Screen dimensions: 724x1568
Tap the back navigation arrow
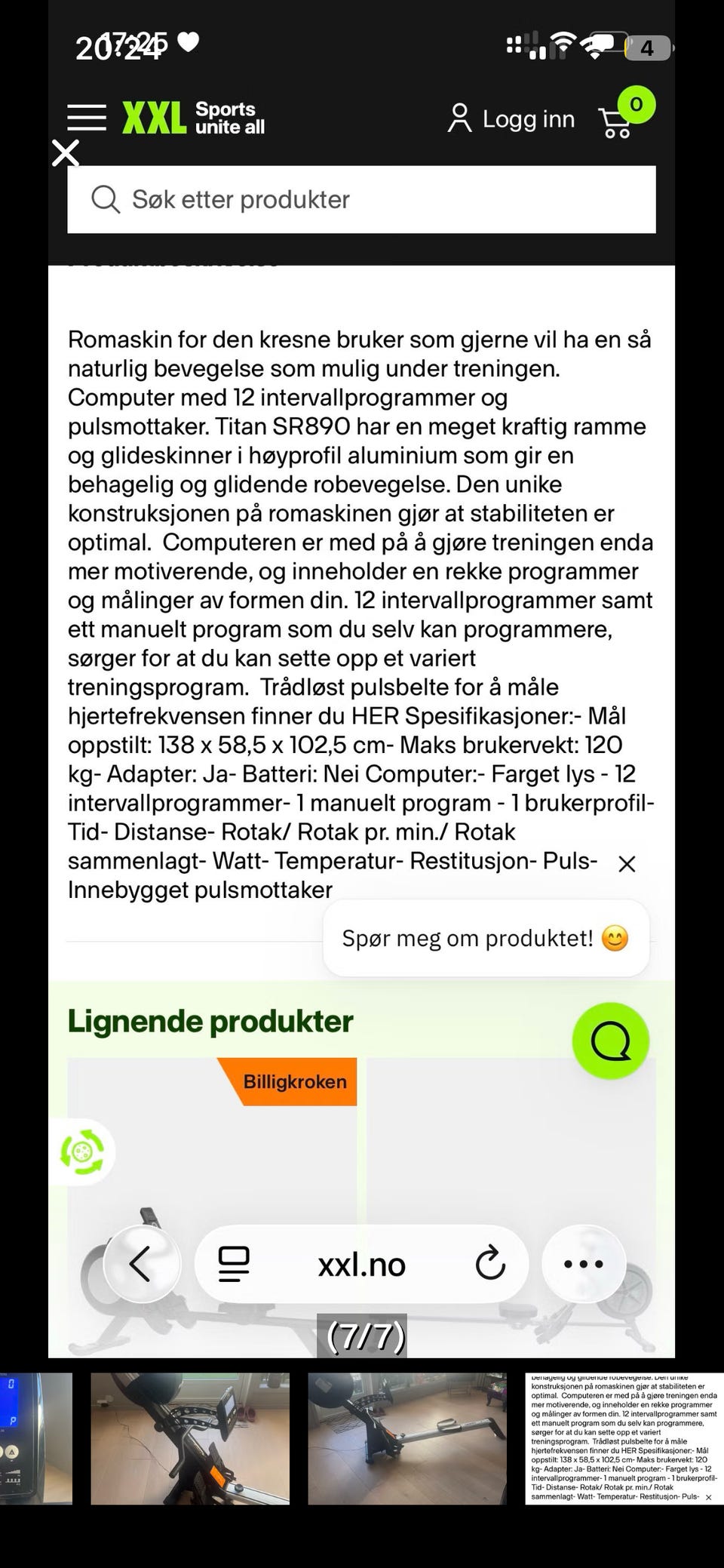[140, 1264]
